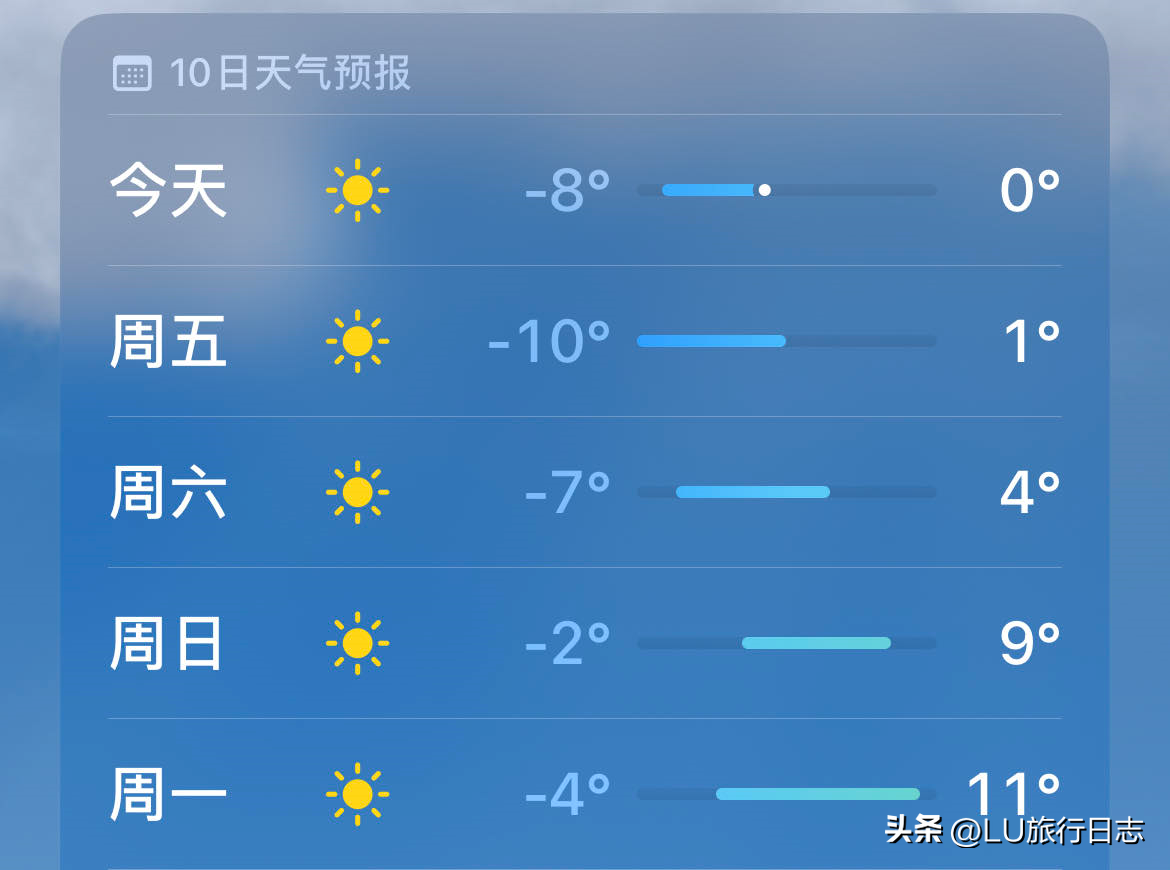1170x870 pixels.
Task: View 周六 weather details
Action: point(584,492)
